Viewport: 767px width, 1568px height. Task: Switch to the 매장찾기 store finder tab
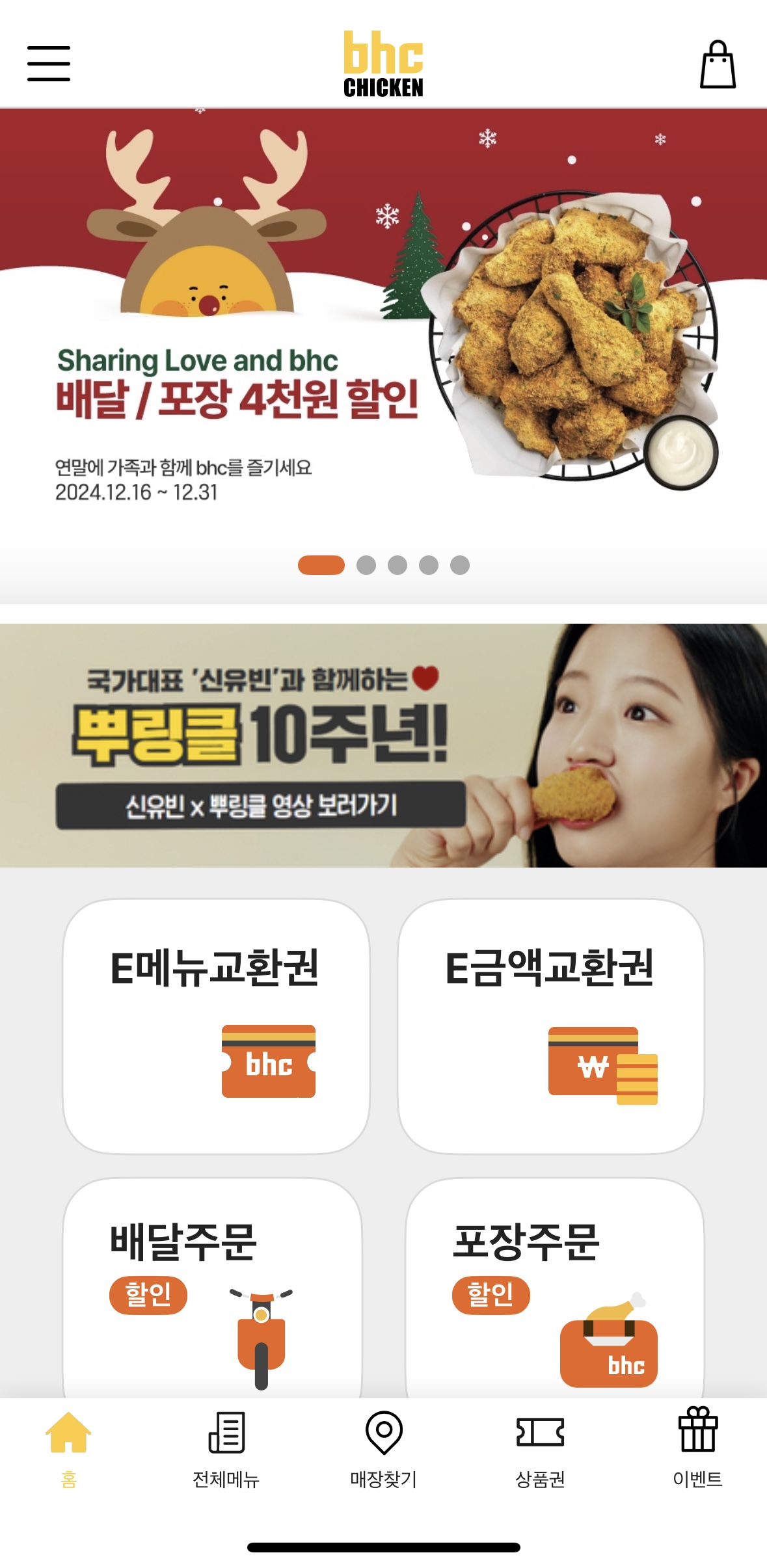tap(384, 1448)
